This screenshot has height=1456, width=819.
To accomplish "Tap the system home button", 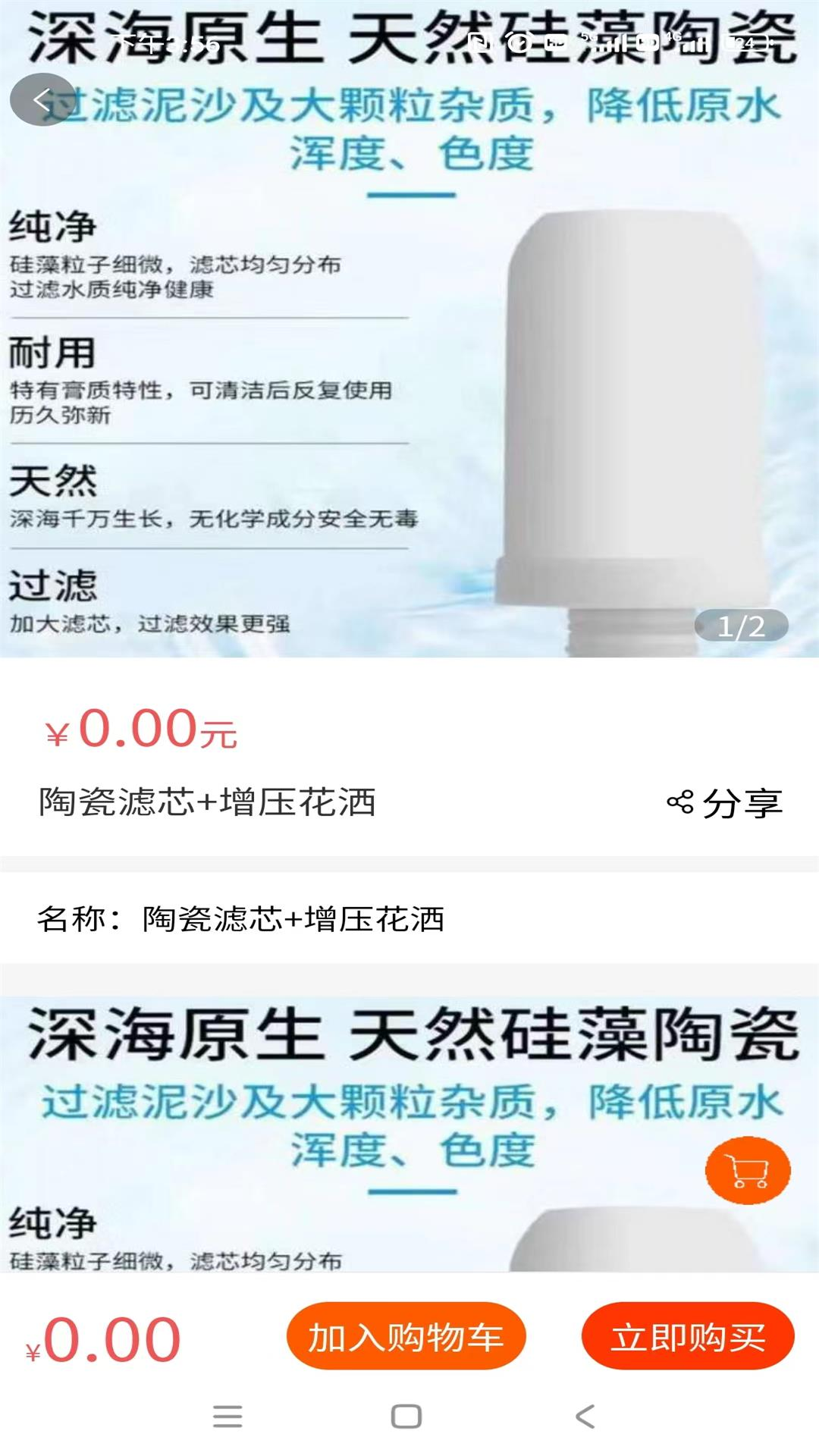I will 406,1417.
